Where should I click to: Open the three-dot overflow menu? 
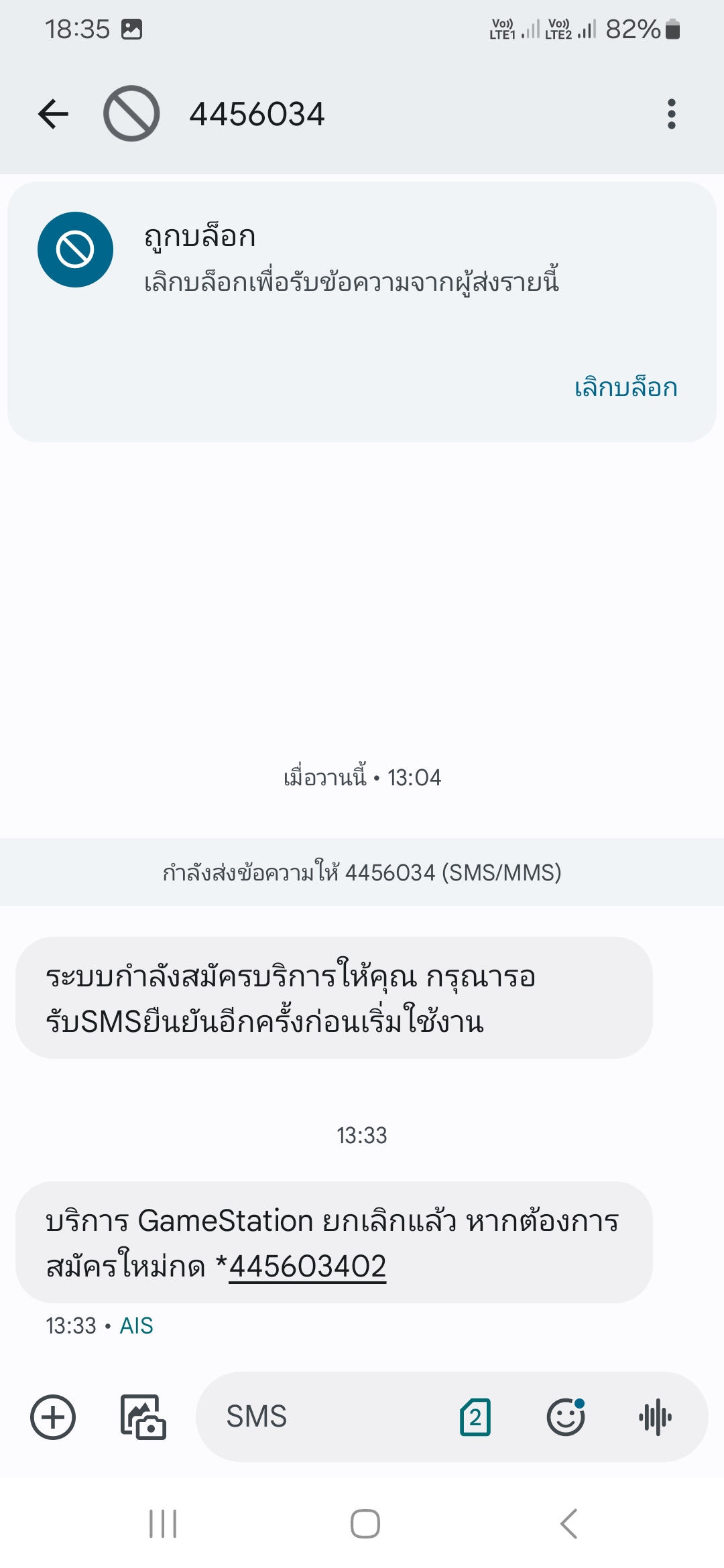671,114
